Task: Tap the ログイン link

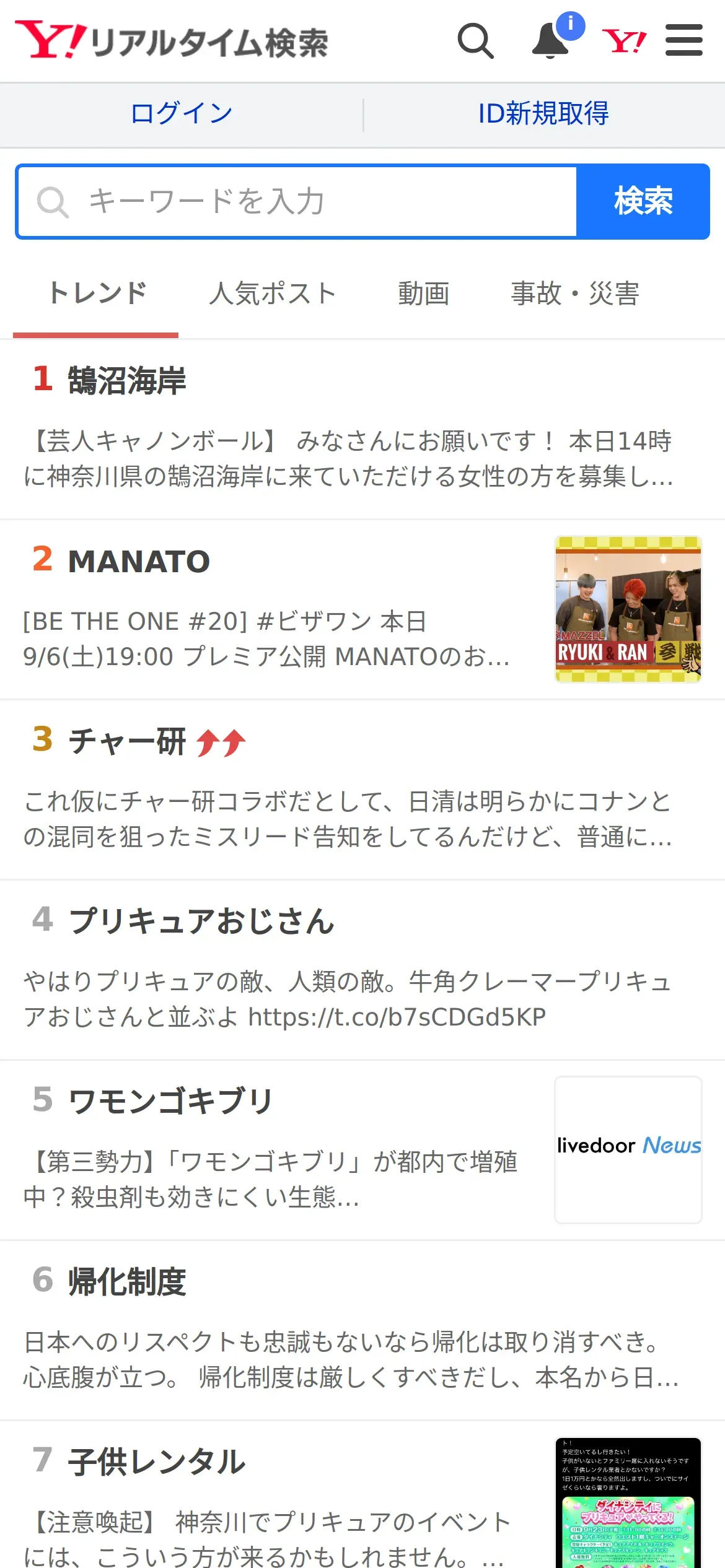Action: tap(181, 114)
